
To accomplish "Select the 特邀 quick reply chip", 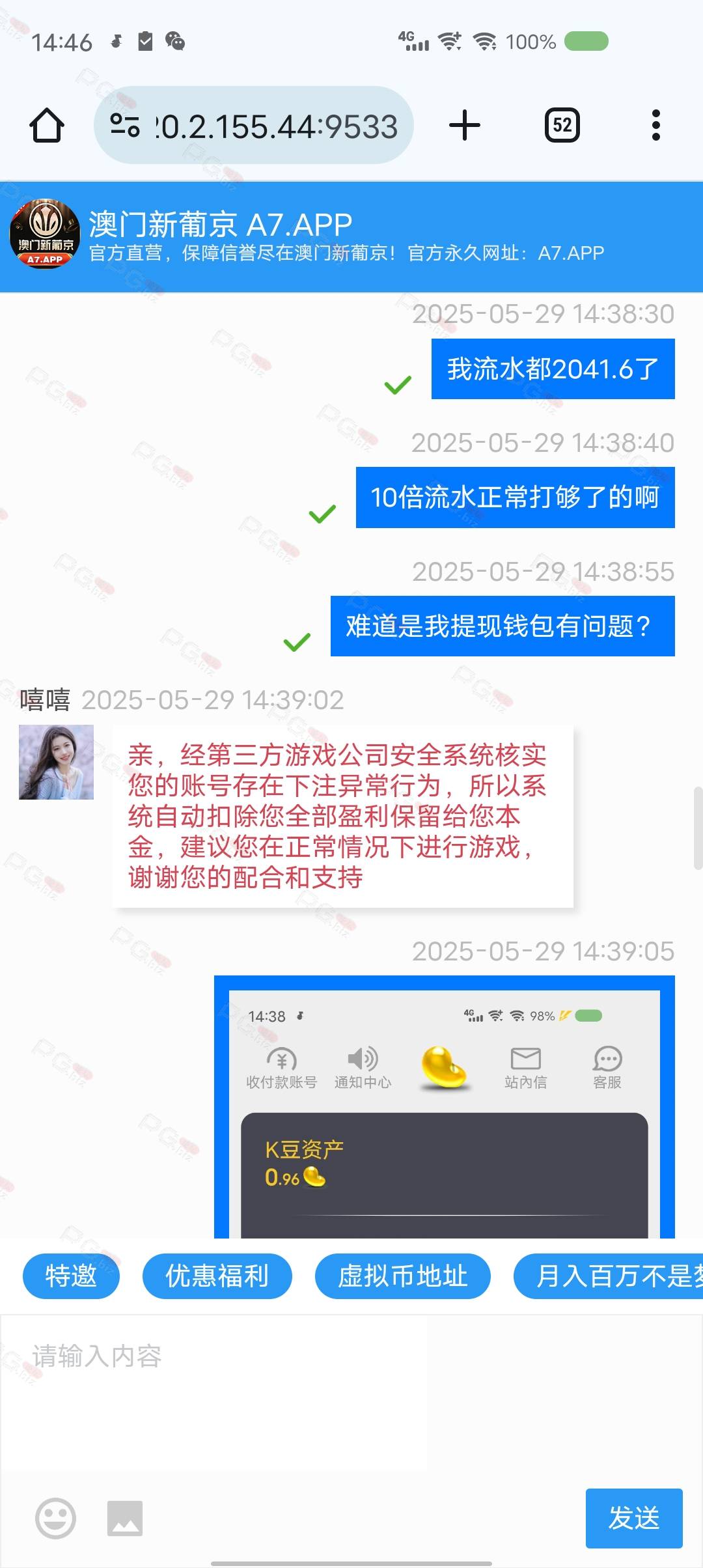I will pos(71,1276).
